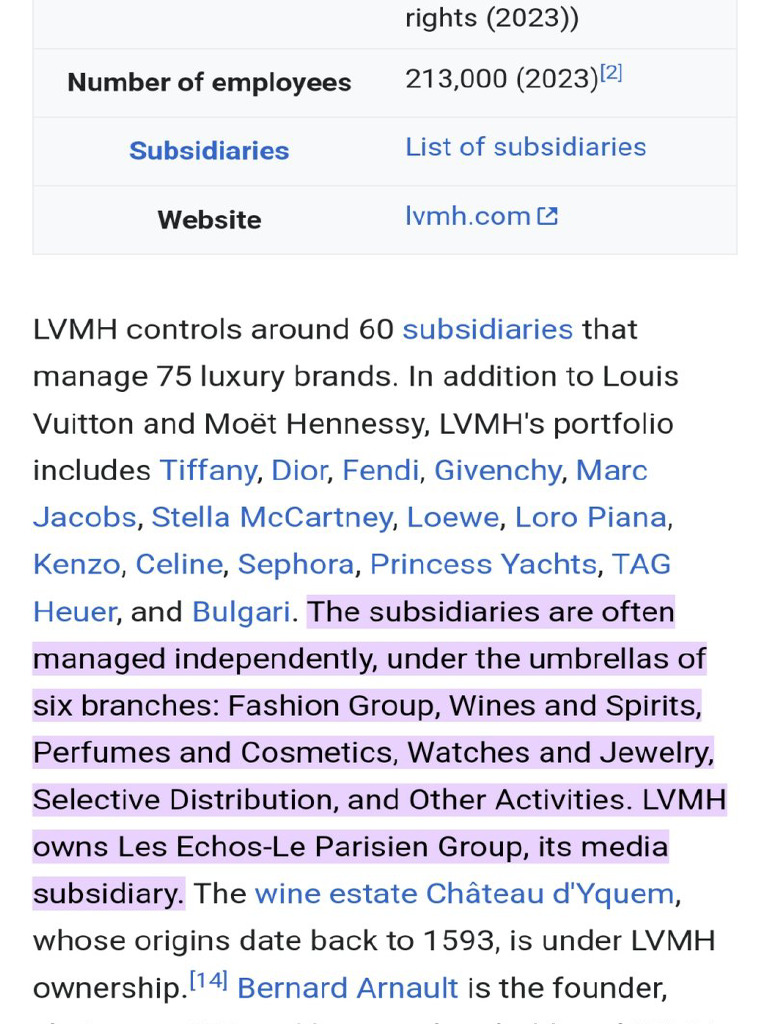Screen dimensions: 768x1024
Task: View the Givenchy article
Action: 497,470
